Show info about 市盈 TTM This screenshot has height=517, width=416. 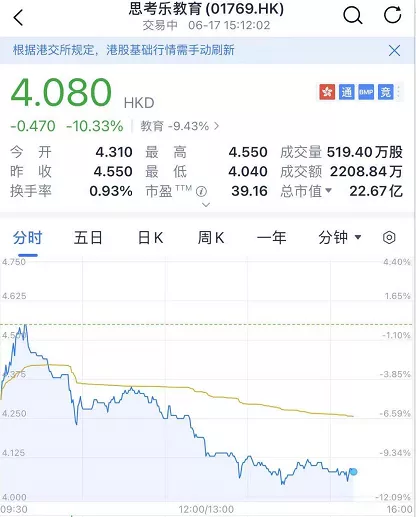coord(201,191)
